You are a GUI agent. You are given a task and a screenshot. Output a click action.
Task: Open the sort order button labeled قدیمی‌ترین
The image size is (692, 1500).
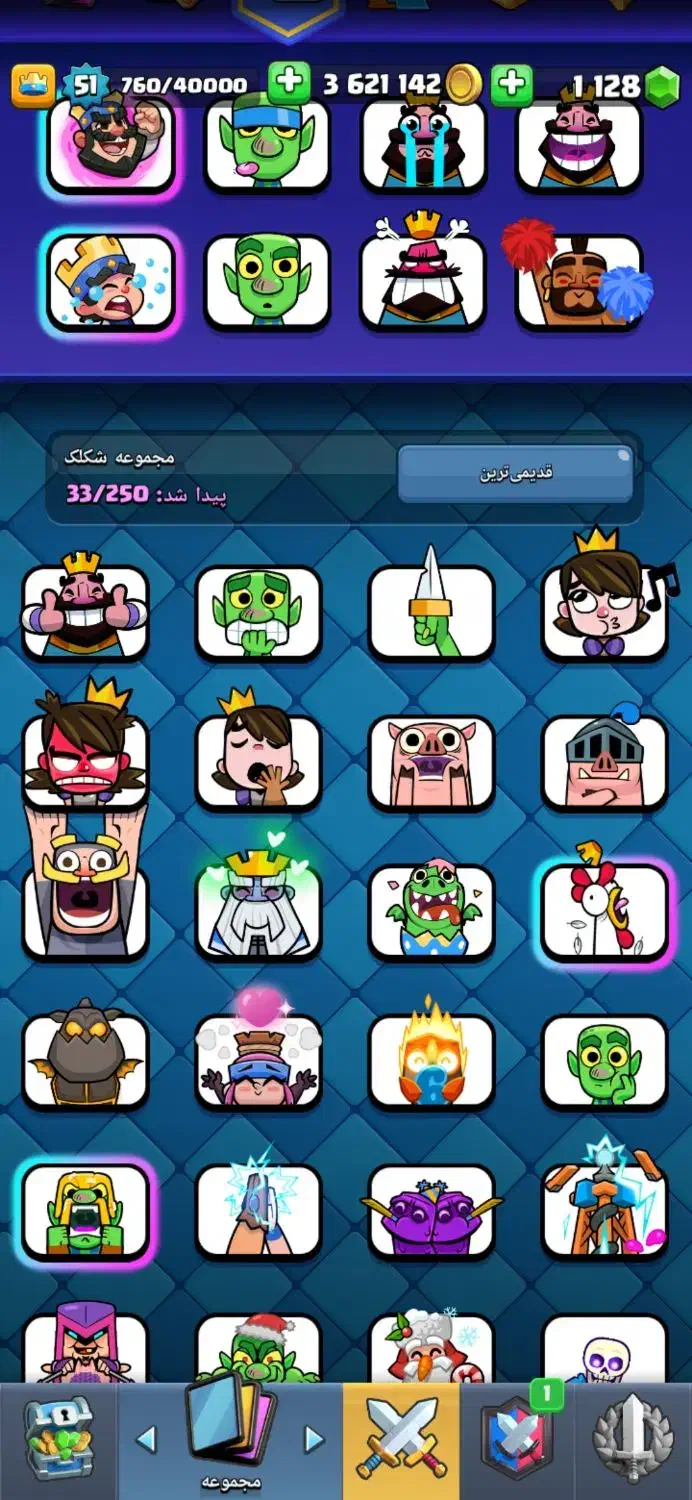(x=515, y=473)
